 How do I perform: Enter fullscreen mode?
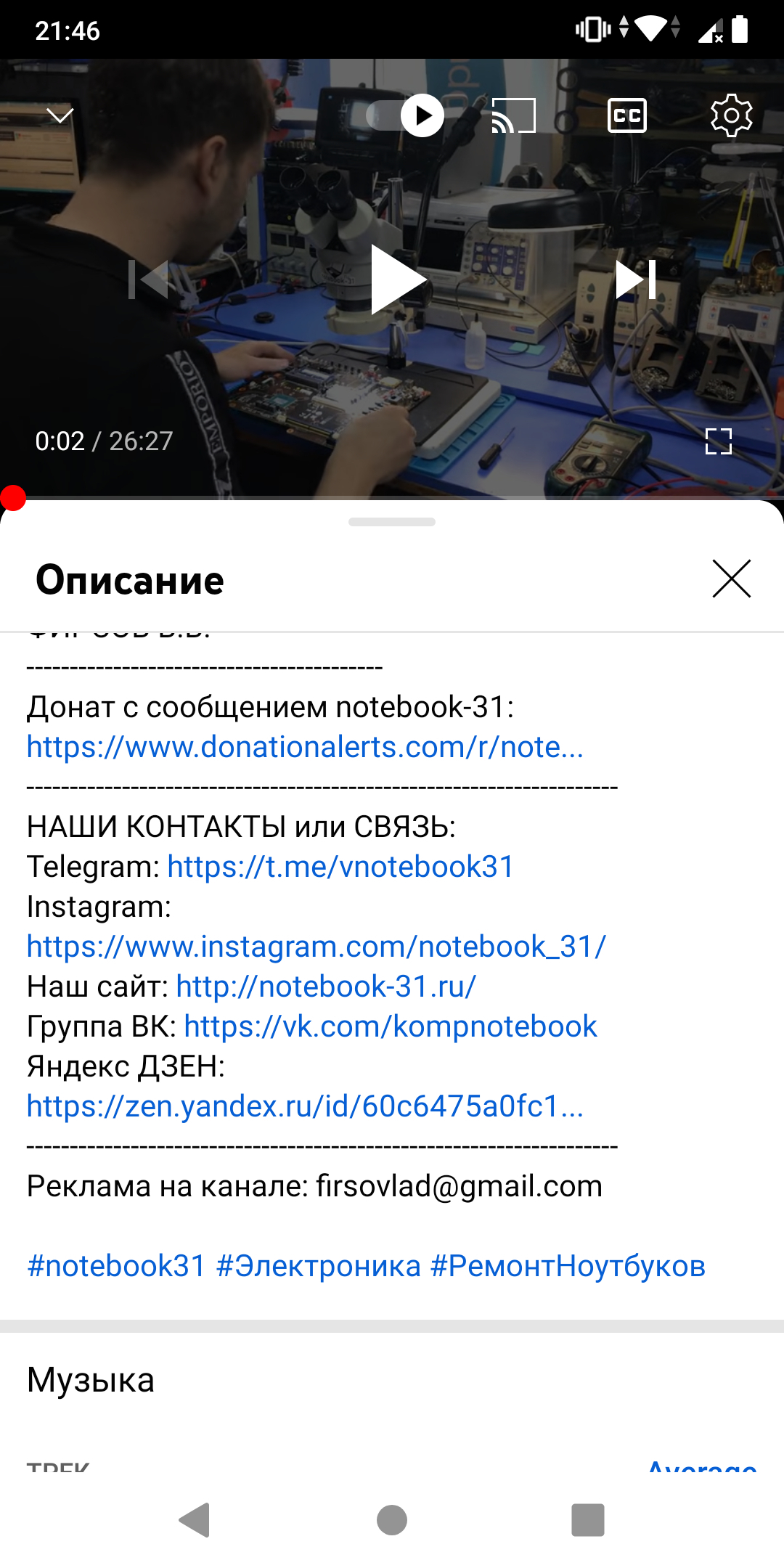pos(718,441)
